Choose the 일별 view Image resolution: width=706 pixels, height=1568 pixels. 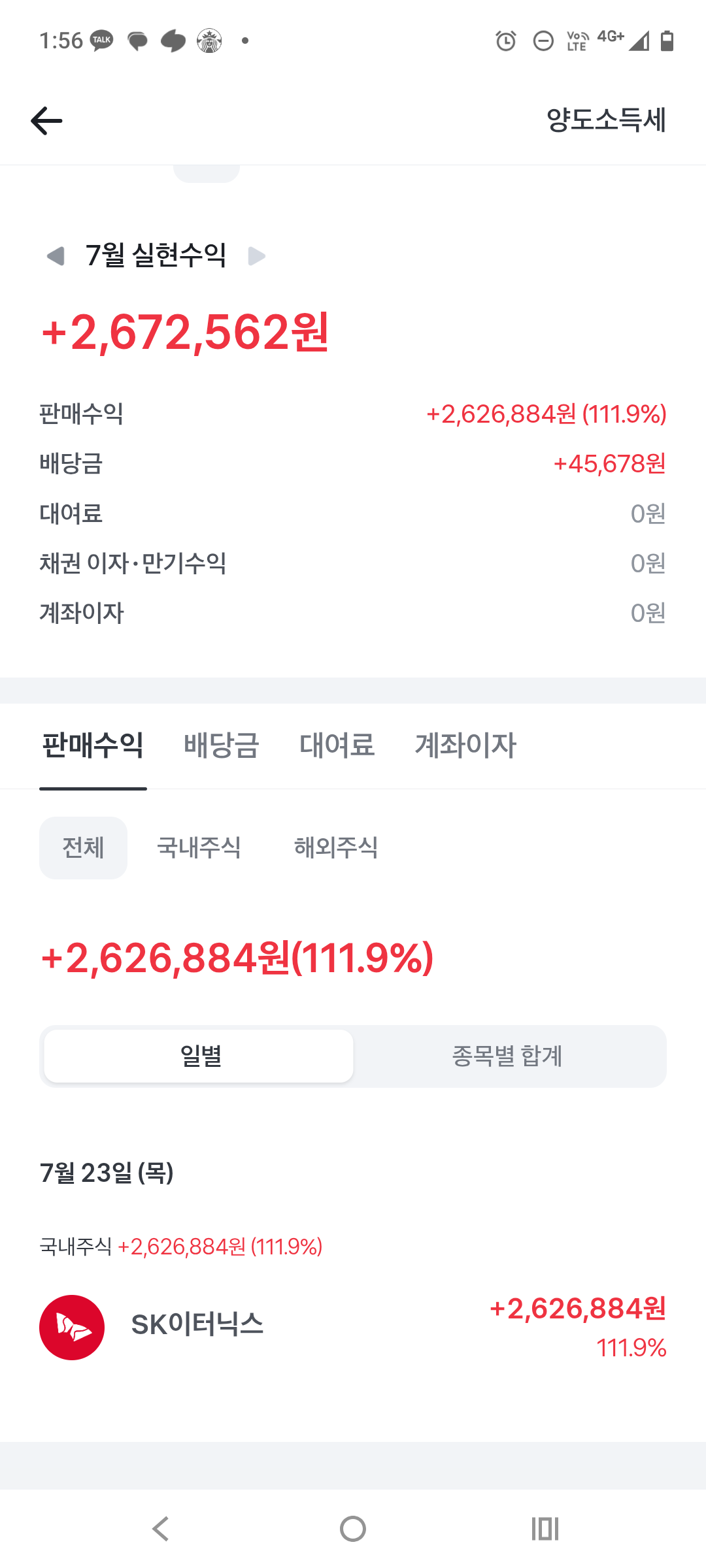[199, 1056]
